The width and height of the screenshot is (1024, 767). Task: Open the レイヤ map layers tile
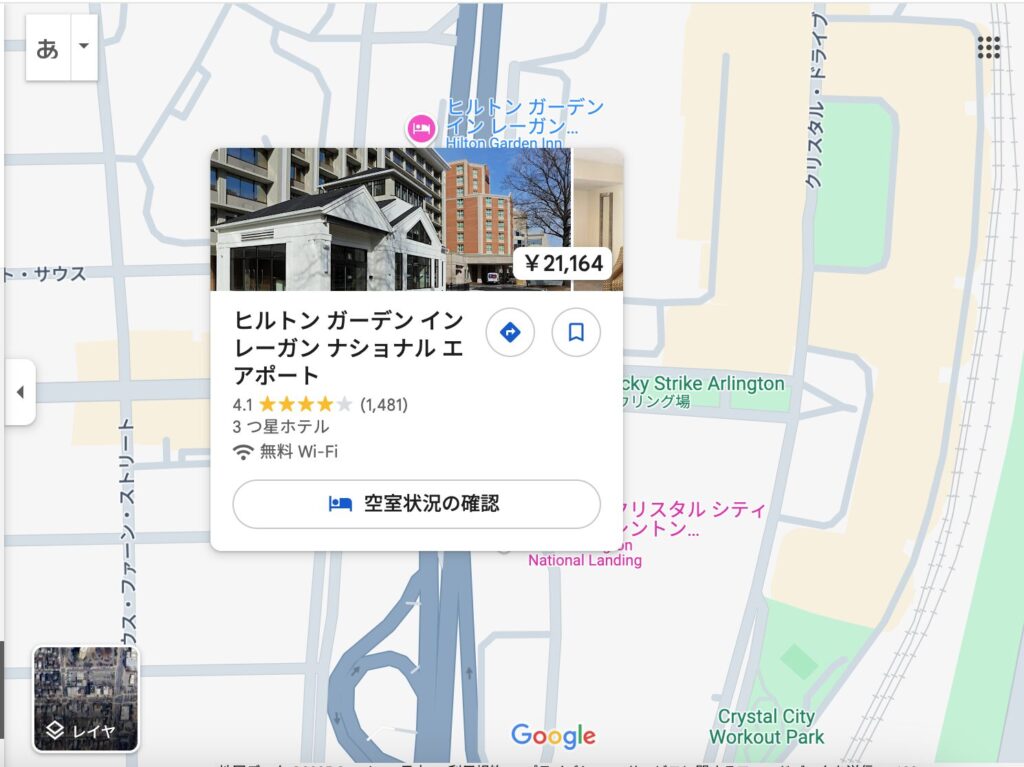tap(86, 699)
